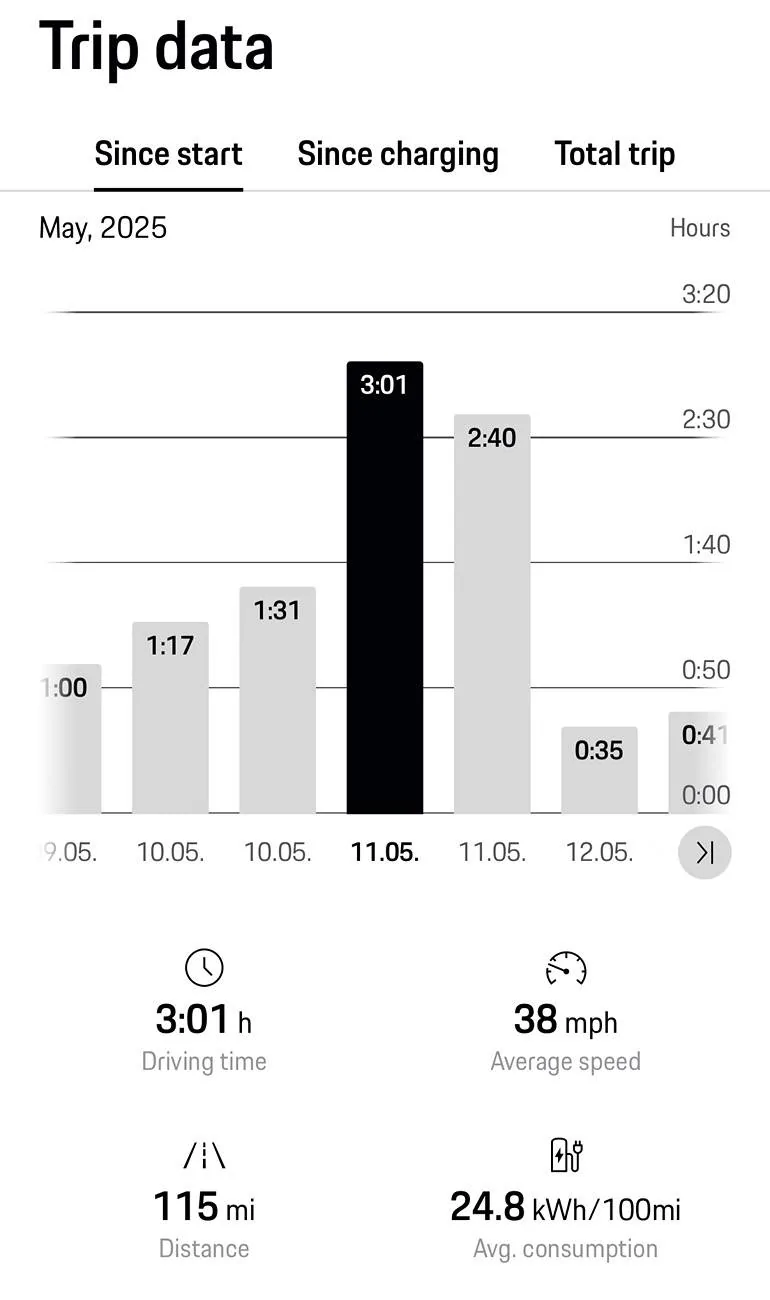
Task: Jump to the latest trip with skip arrow
Action: coord(704,853)
